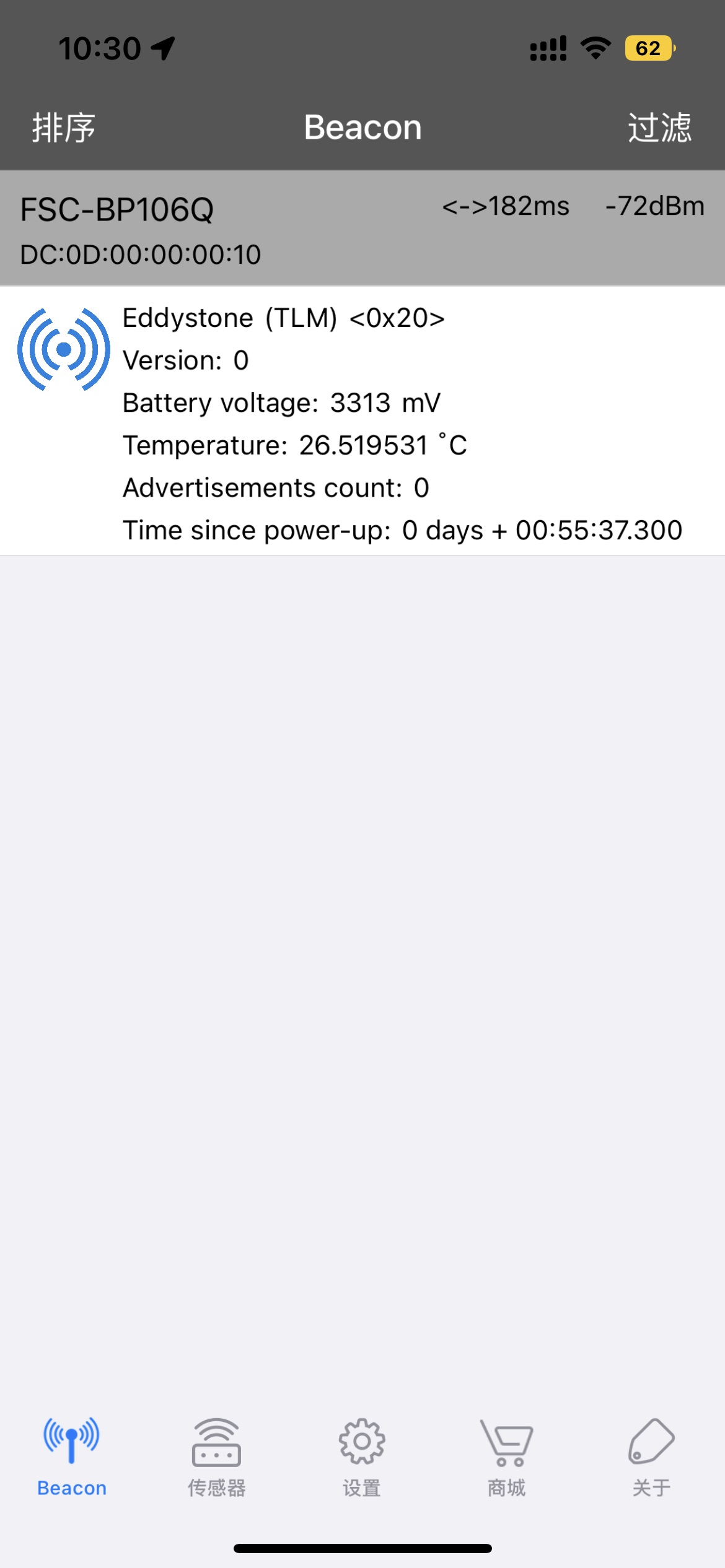Switch to the 传感器 sensor tab
The width and height of the screenshot is (725, 1568).
(x=217, y=1457)
